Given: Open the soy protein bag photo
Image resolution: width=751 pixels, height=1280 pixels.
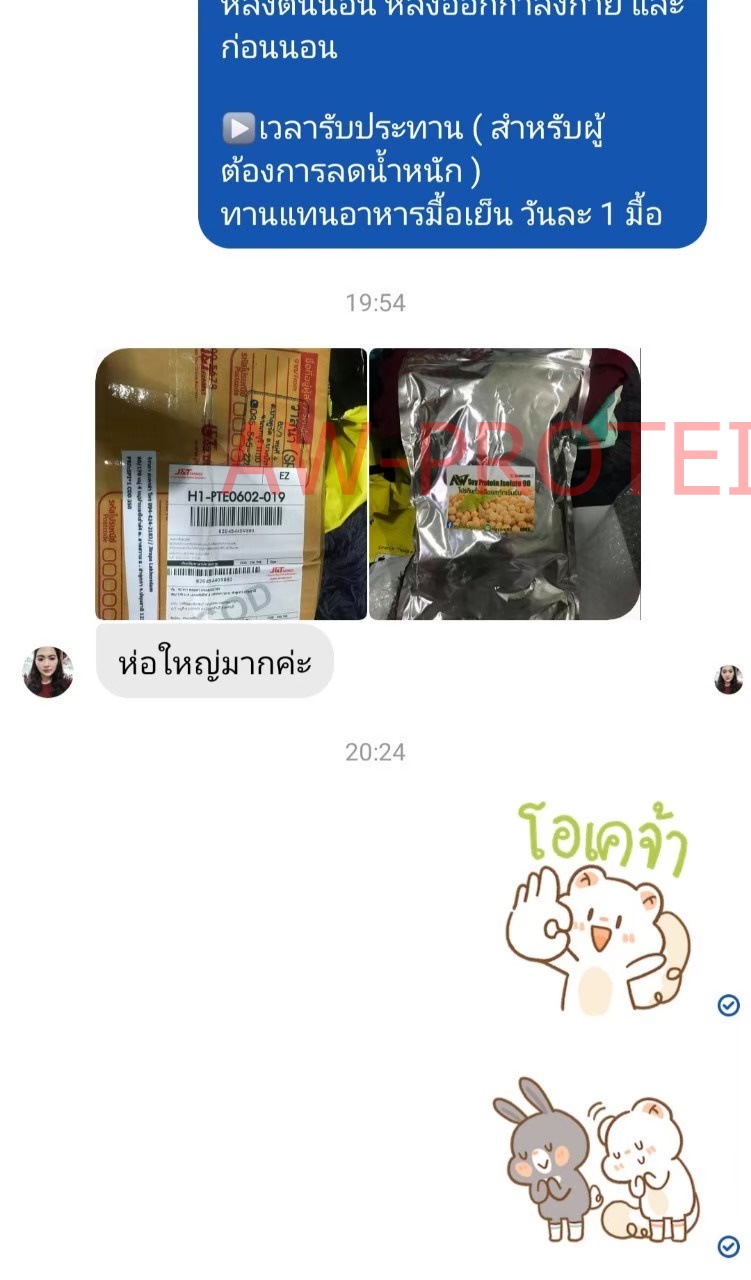Looking at the screenshot, I should click(504, 484).
